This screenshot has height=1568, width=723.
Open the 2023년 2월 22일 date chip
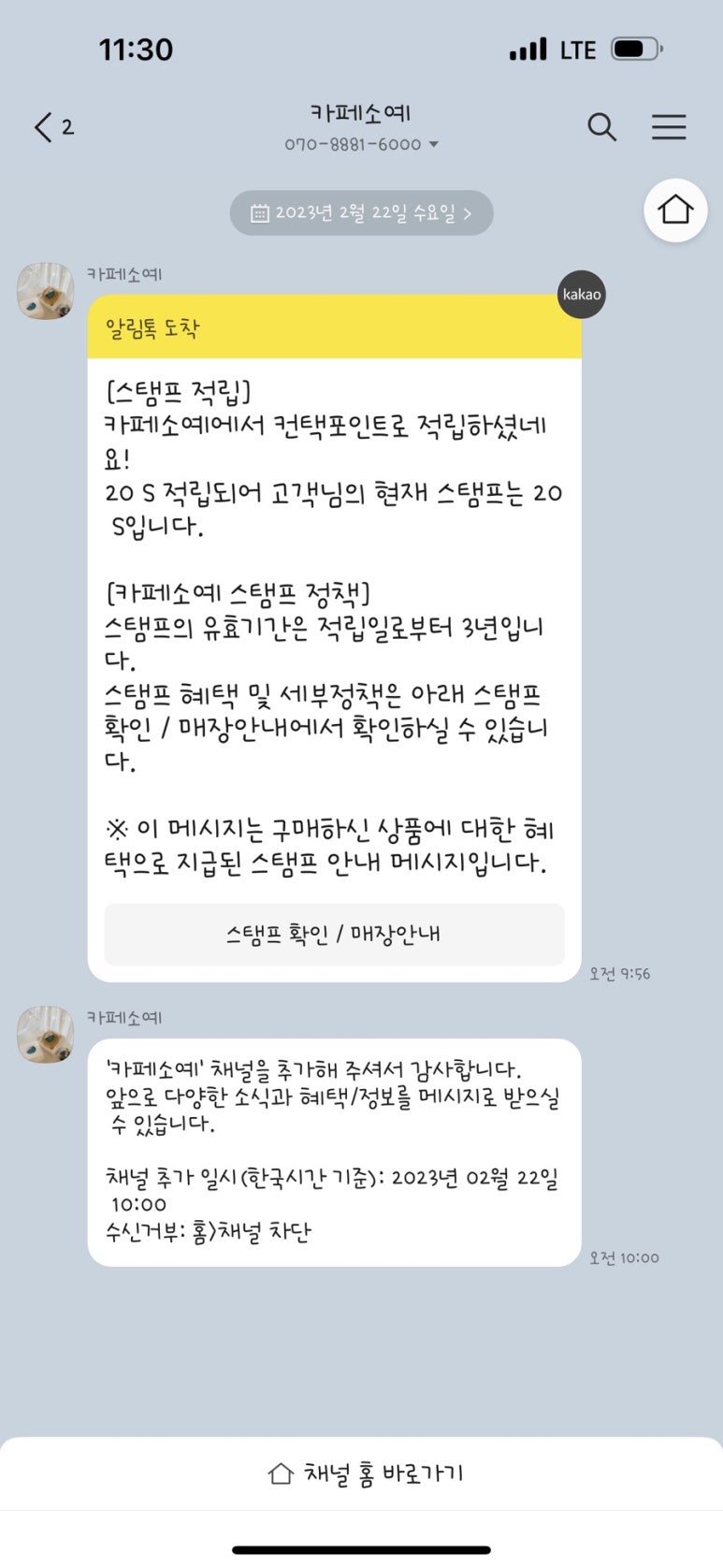pos(361,212)
